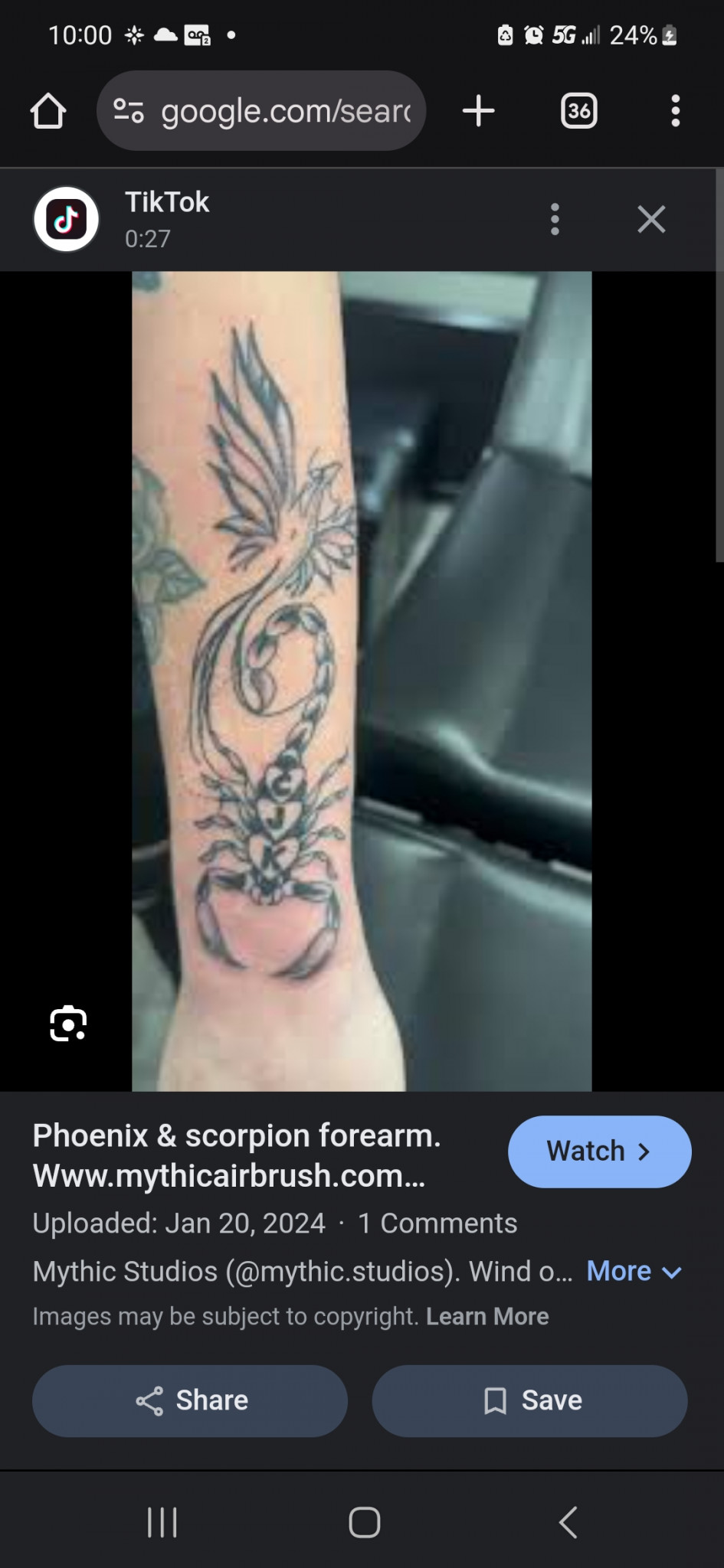Open the TikTok result options menu
Screen dimensions: 724x1568
555,220
